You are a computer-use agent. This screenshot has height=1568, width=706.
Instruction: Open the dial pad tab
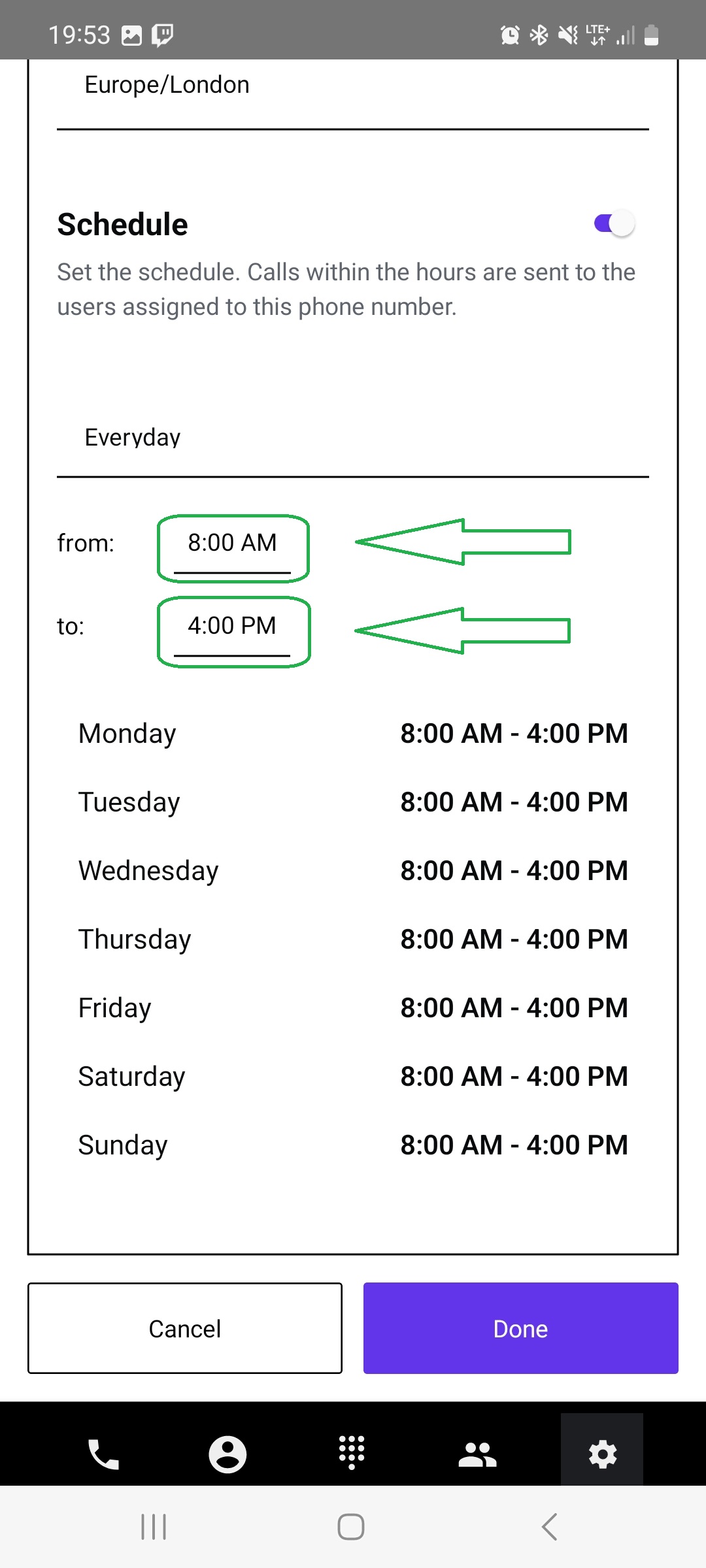click(352, 1453)
